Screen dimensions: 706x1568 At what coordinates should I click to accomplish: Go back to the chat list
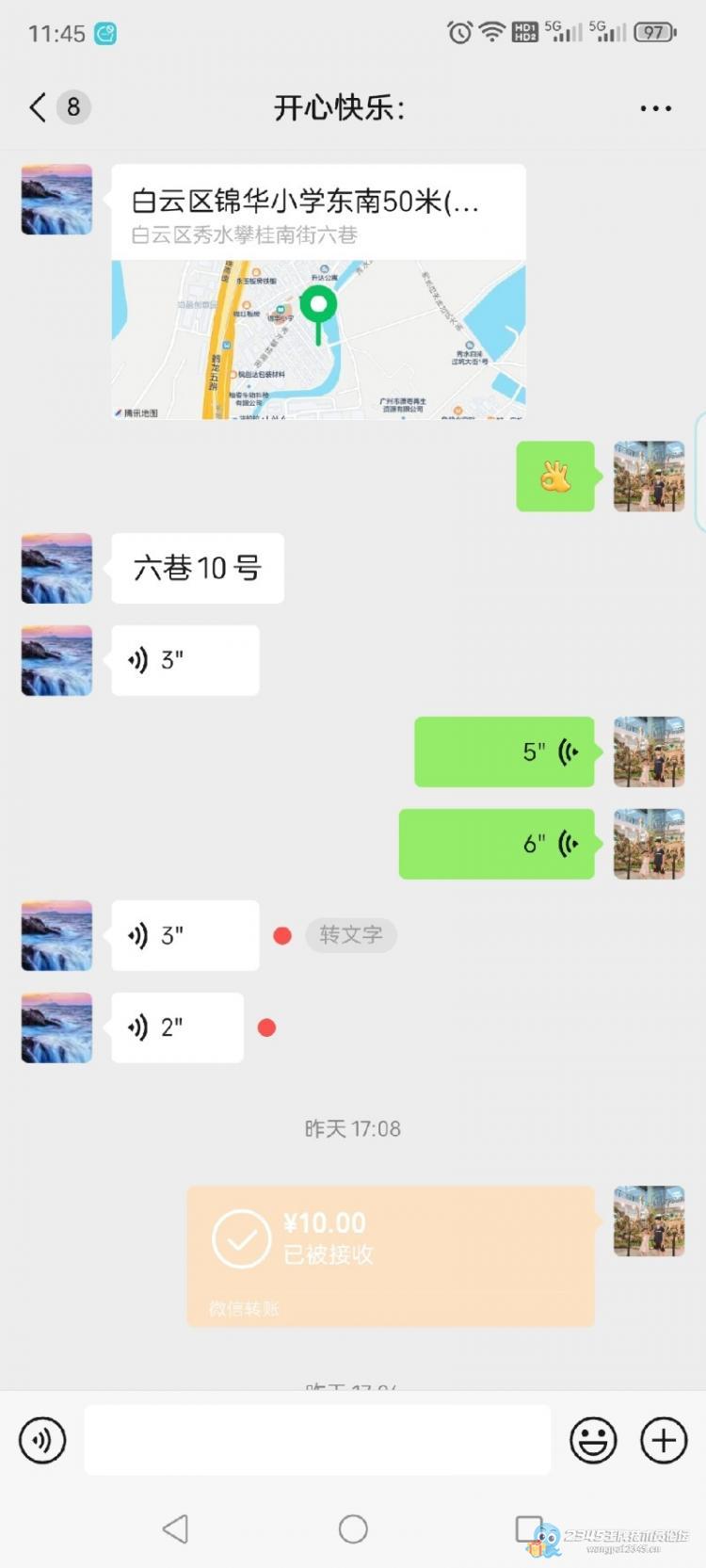[39, 107]
